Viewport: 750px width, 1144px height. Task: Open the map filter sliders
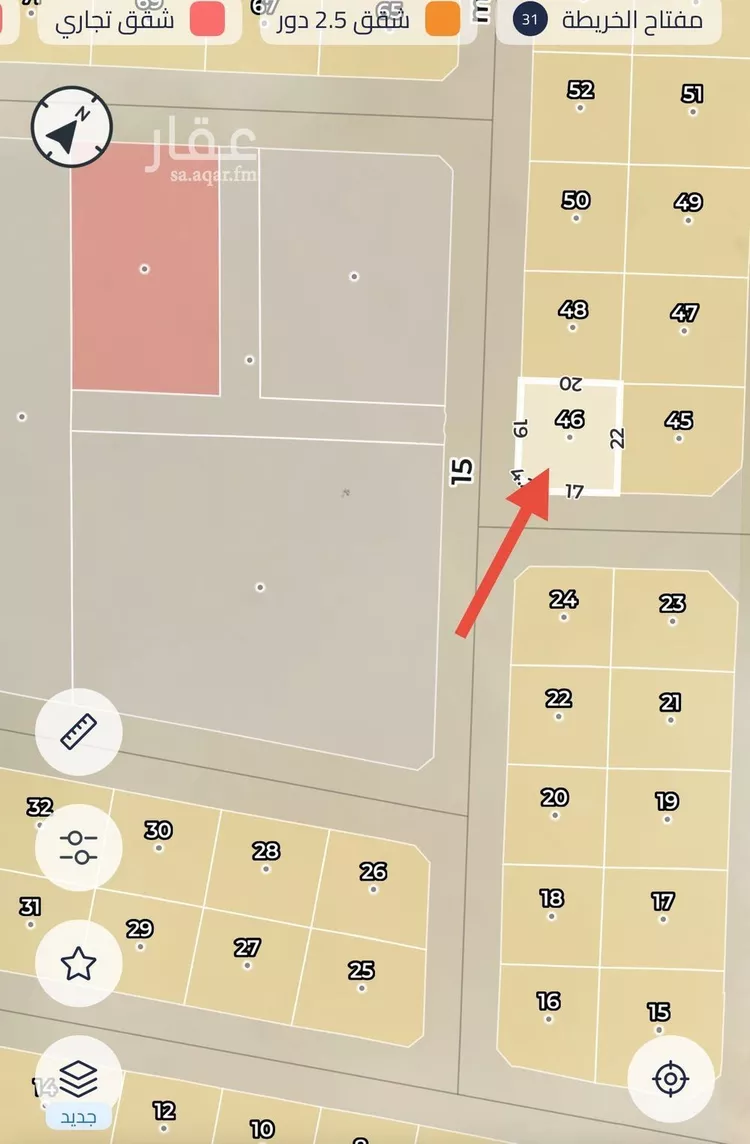coord(78,848)
